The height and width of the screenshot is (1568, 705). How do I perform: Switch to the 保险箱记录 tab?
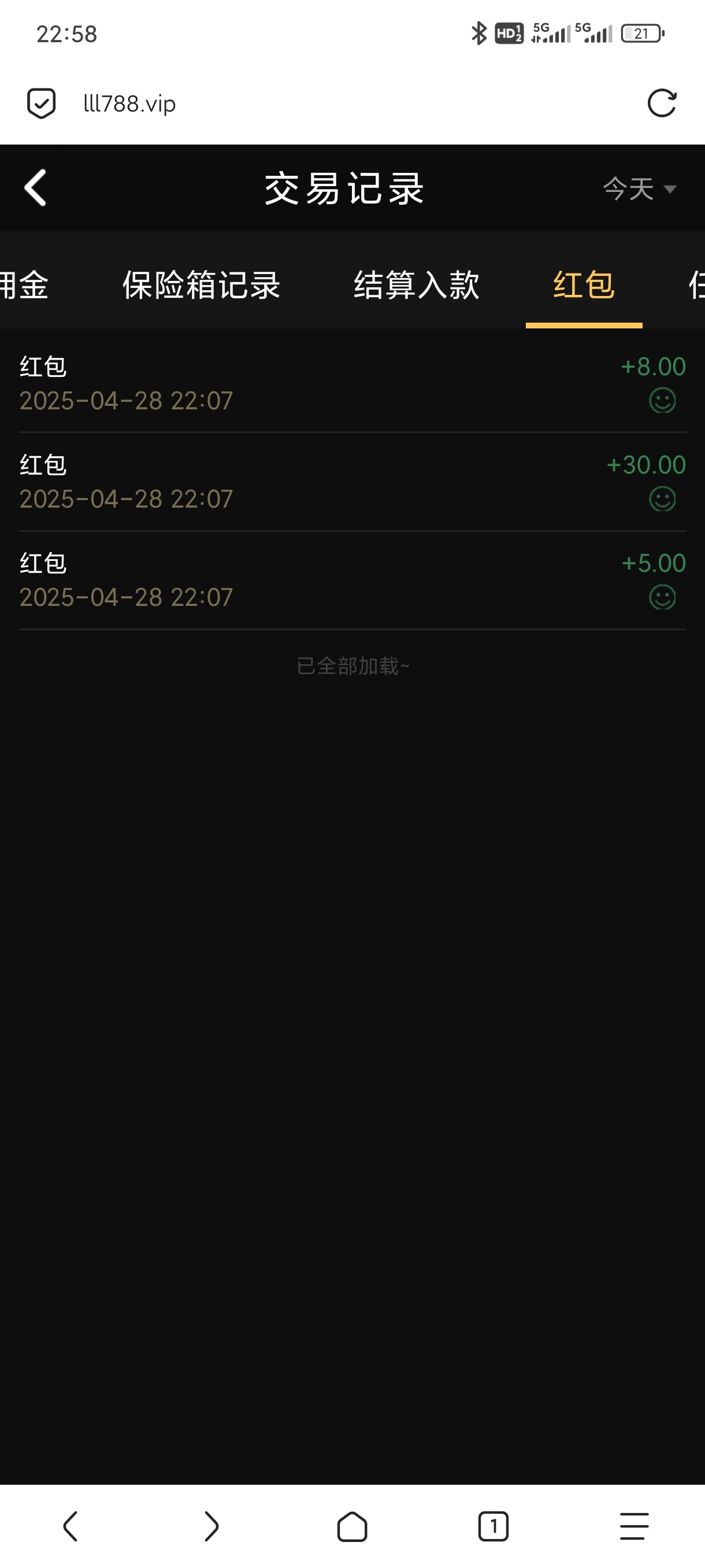point(201,285)
